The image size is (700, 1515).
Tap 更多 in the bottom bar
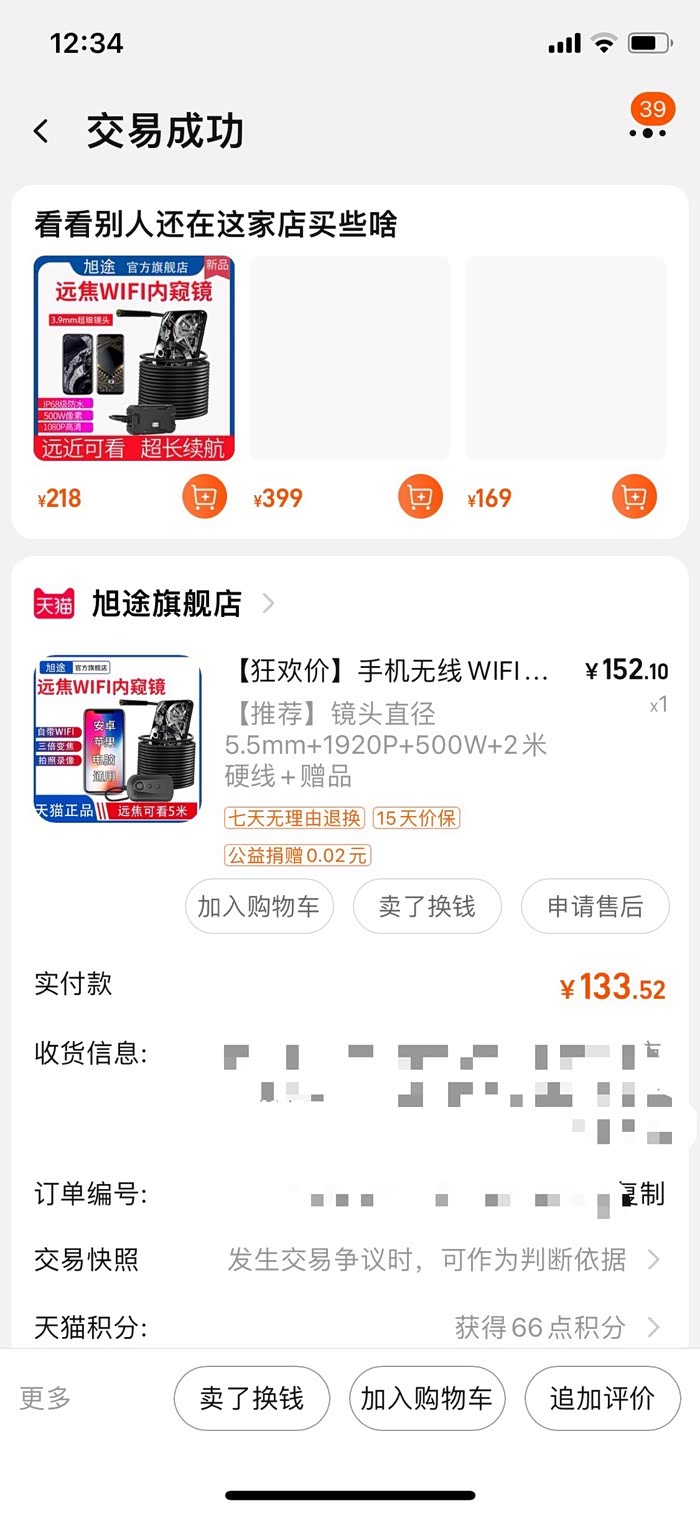click(46, 1398)
